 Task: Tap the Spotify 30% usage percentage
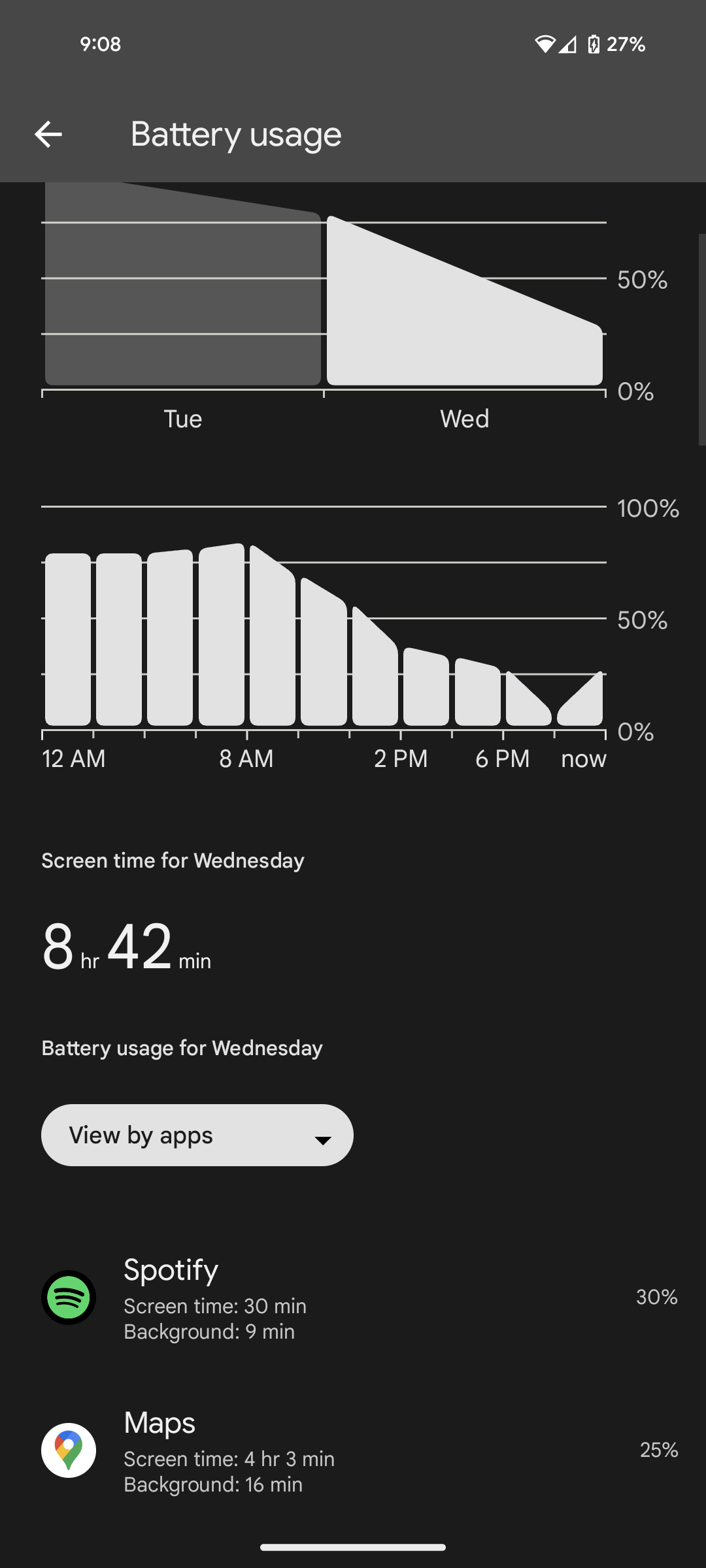tap(657, 1297)
